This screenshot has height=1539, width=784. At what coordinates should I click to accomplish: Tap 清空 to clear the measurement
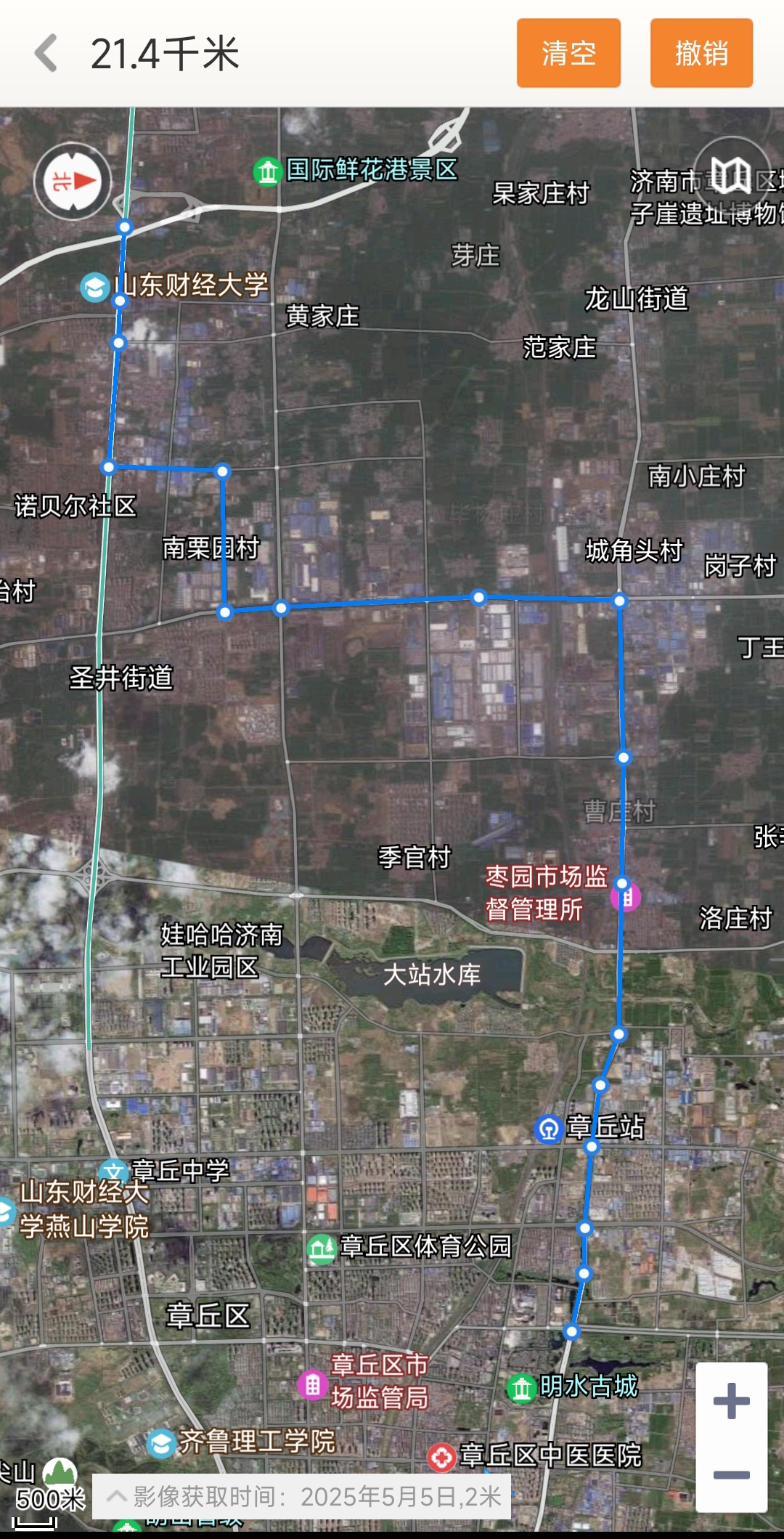coord(568,54)
